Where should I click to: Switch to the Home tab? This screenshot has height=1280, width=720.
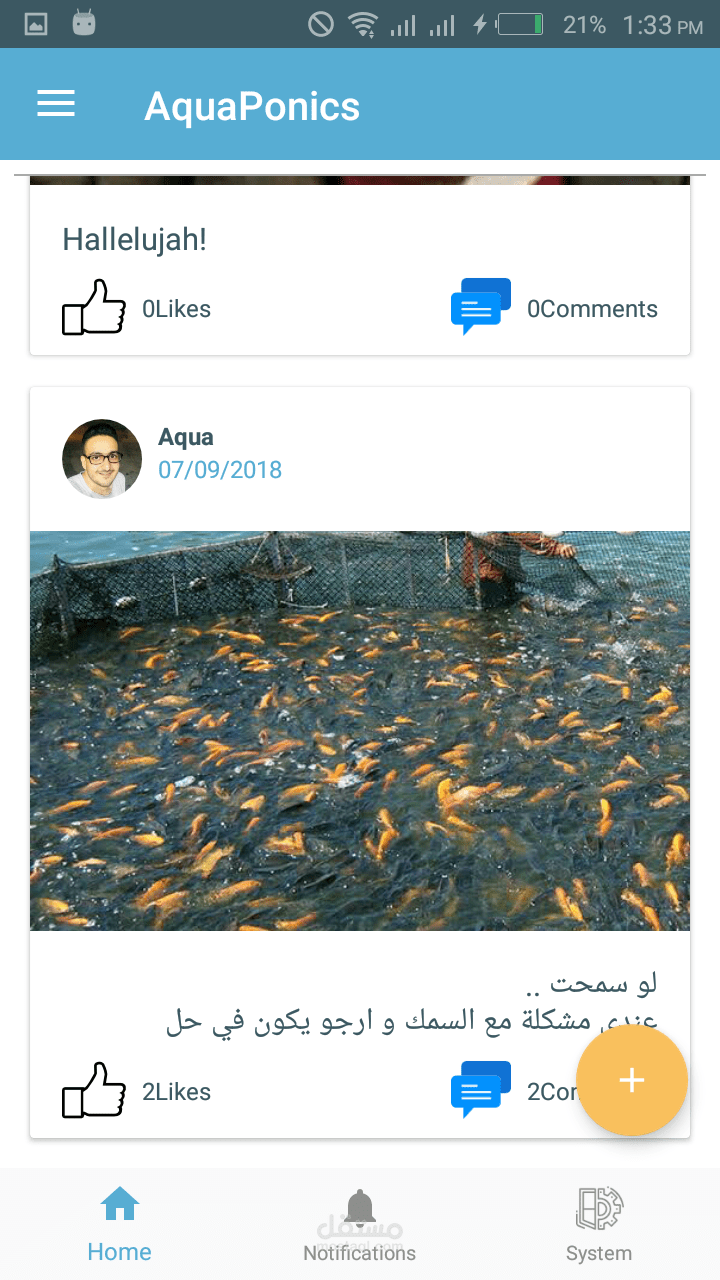(x=120, y=1224)
